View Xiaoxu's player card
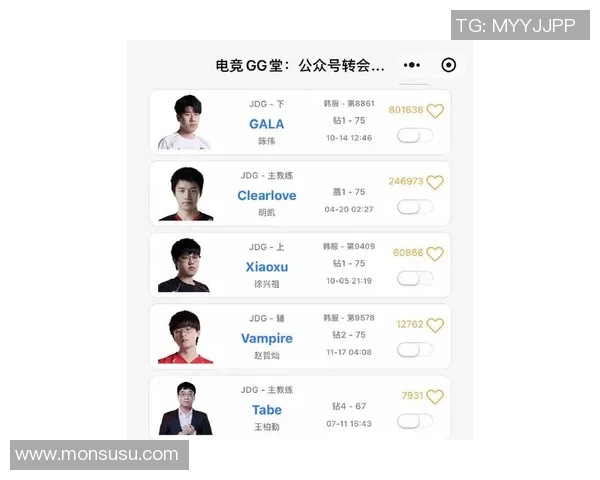The image size is (600, 480). coord(266,267)
